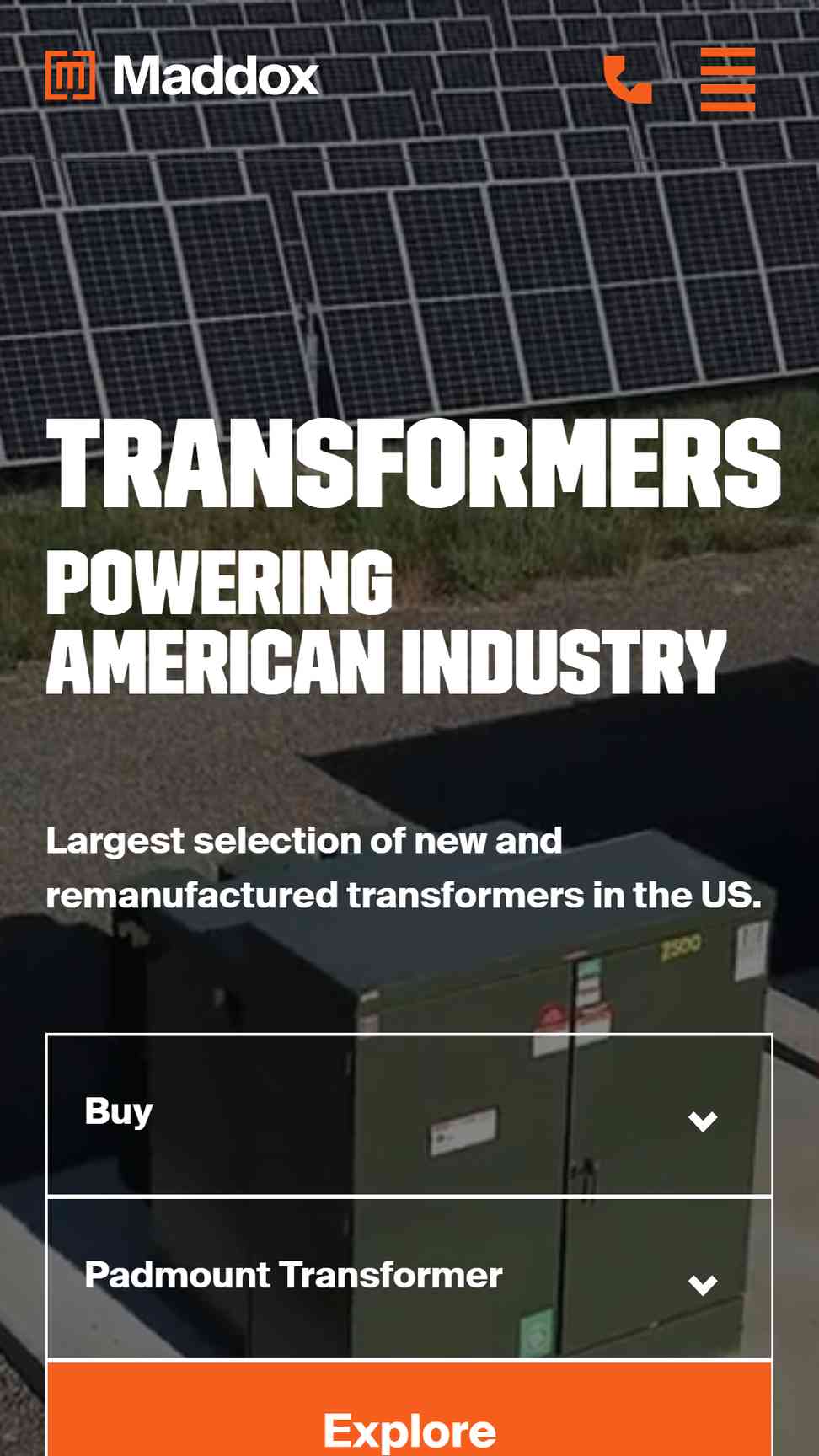Tap the phone call icon
Viewport: 819px width, 1456px height.
click(628, 79)
